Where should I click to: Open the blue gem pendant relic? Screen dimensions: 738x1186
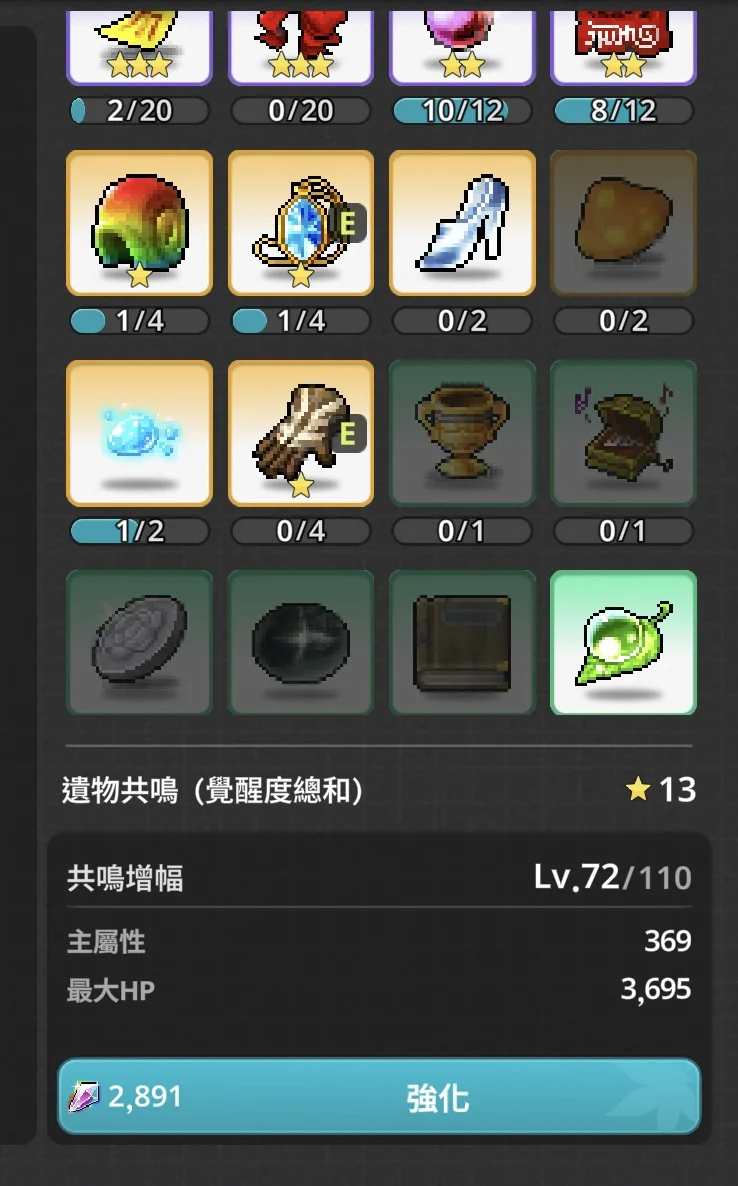click(301, 223)
